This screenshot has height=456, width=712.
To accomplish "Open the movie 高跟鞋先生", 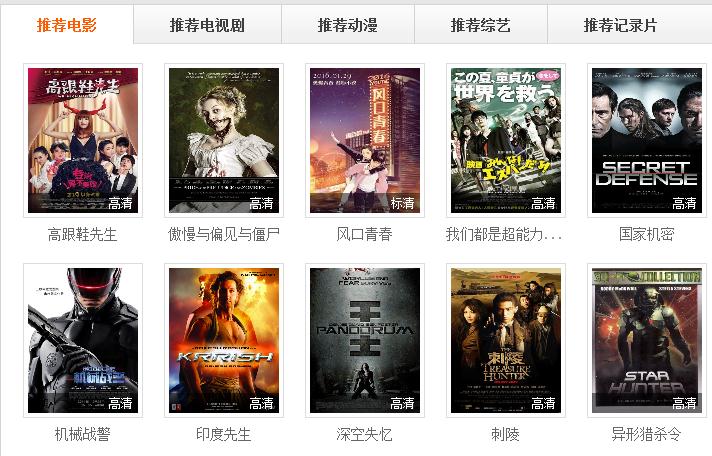I will coord(83,140).
